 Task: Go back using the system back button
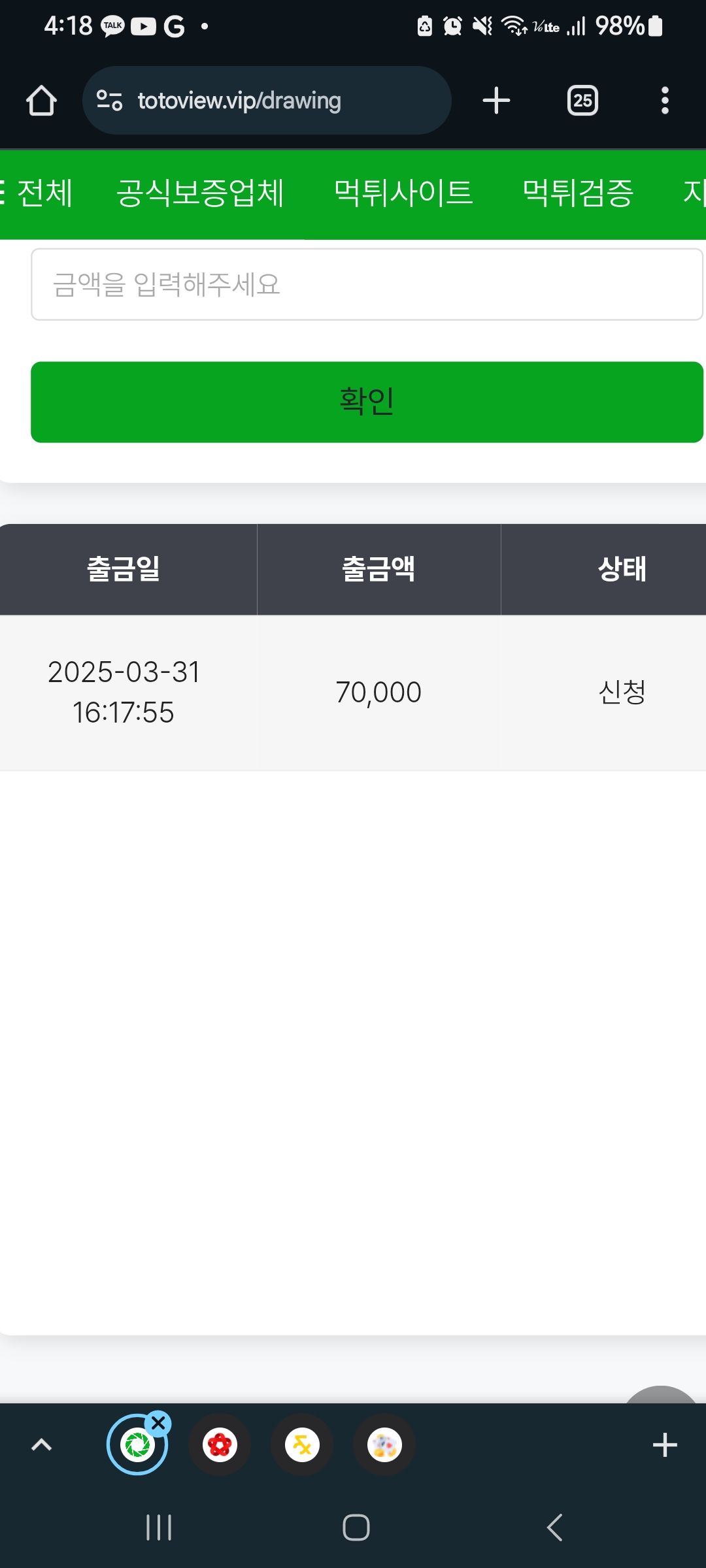554,1527
